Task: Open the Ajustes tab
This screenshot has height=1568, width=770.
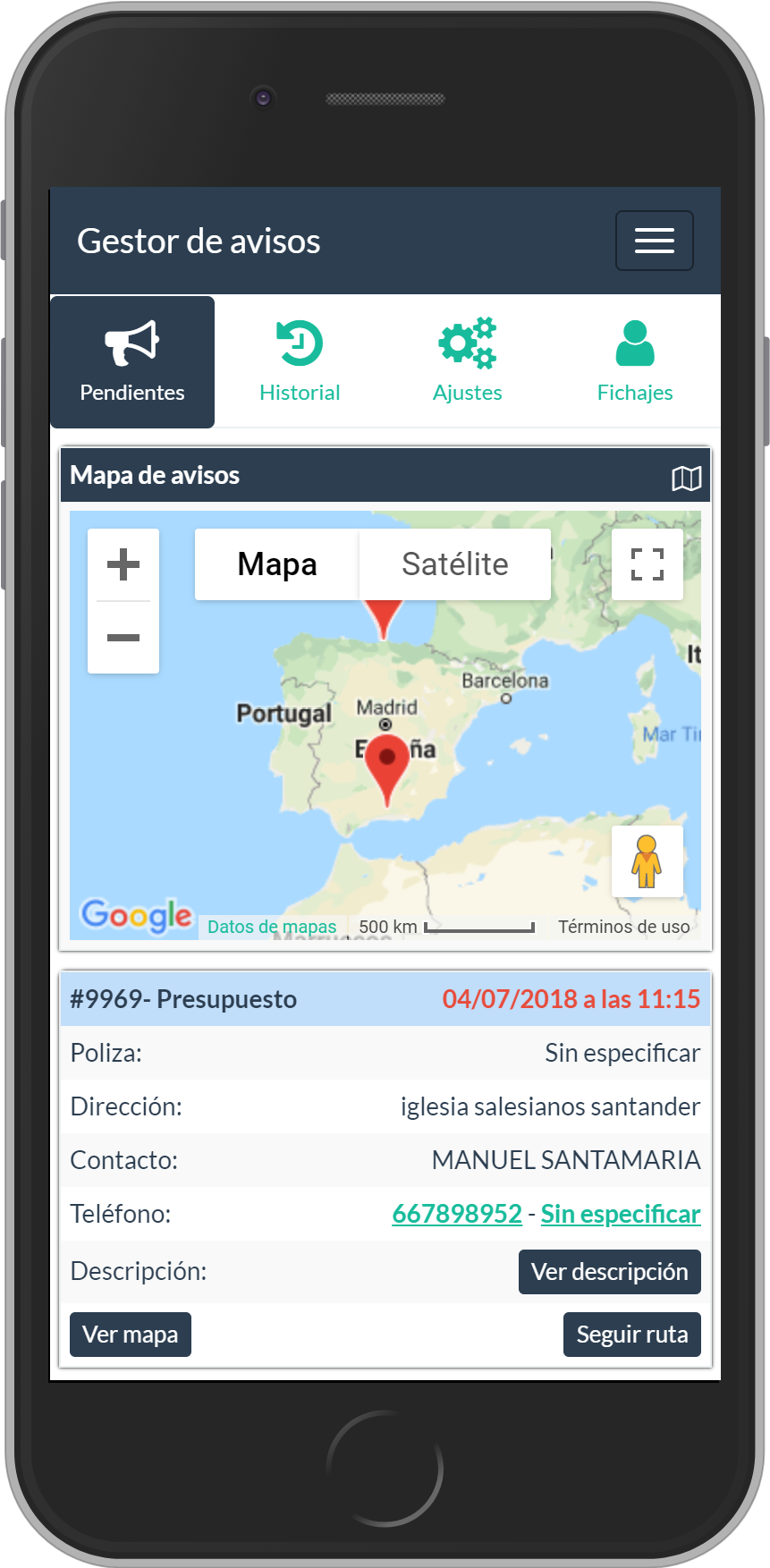Action: click(x=467, y=361)
